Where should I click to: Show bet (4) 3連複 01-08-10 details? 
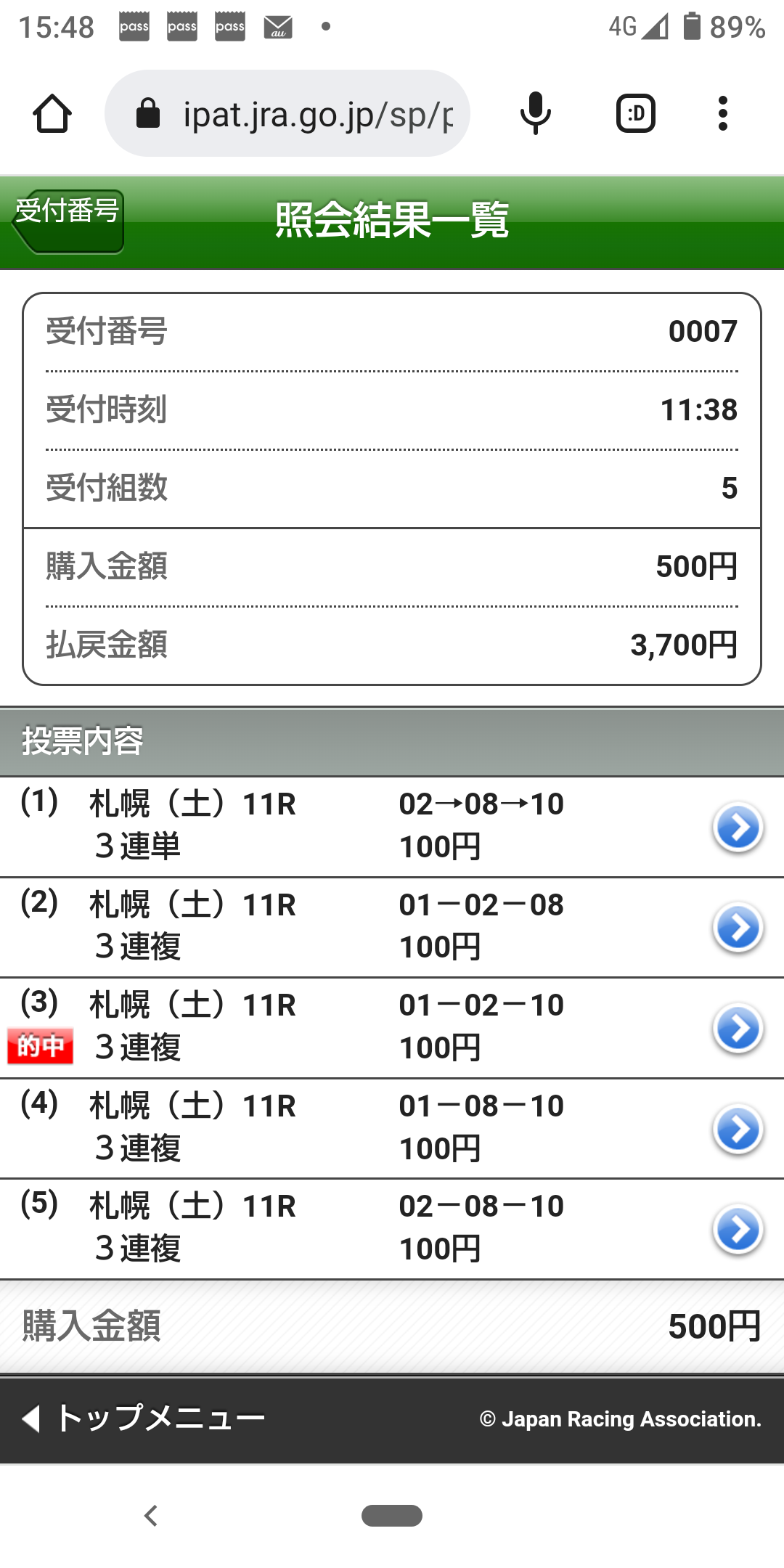[x=738, y=1129]
